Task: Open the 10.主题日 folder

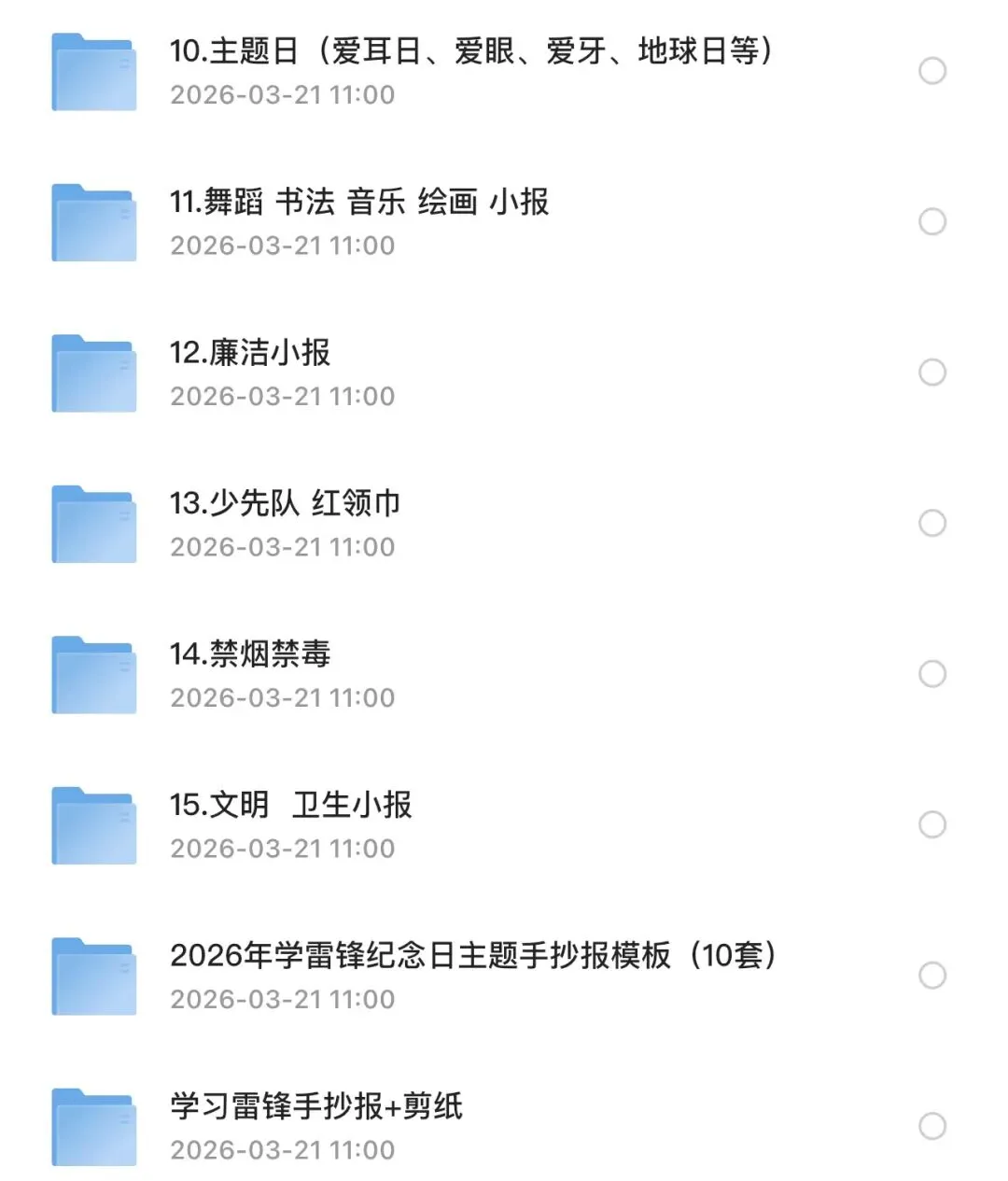Action: click(504, 71)
